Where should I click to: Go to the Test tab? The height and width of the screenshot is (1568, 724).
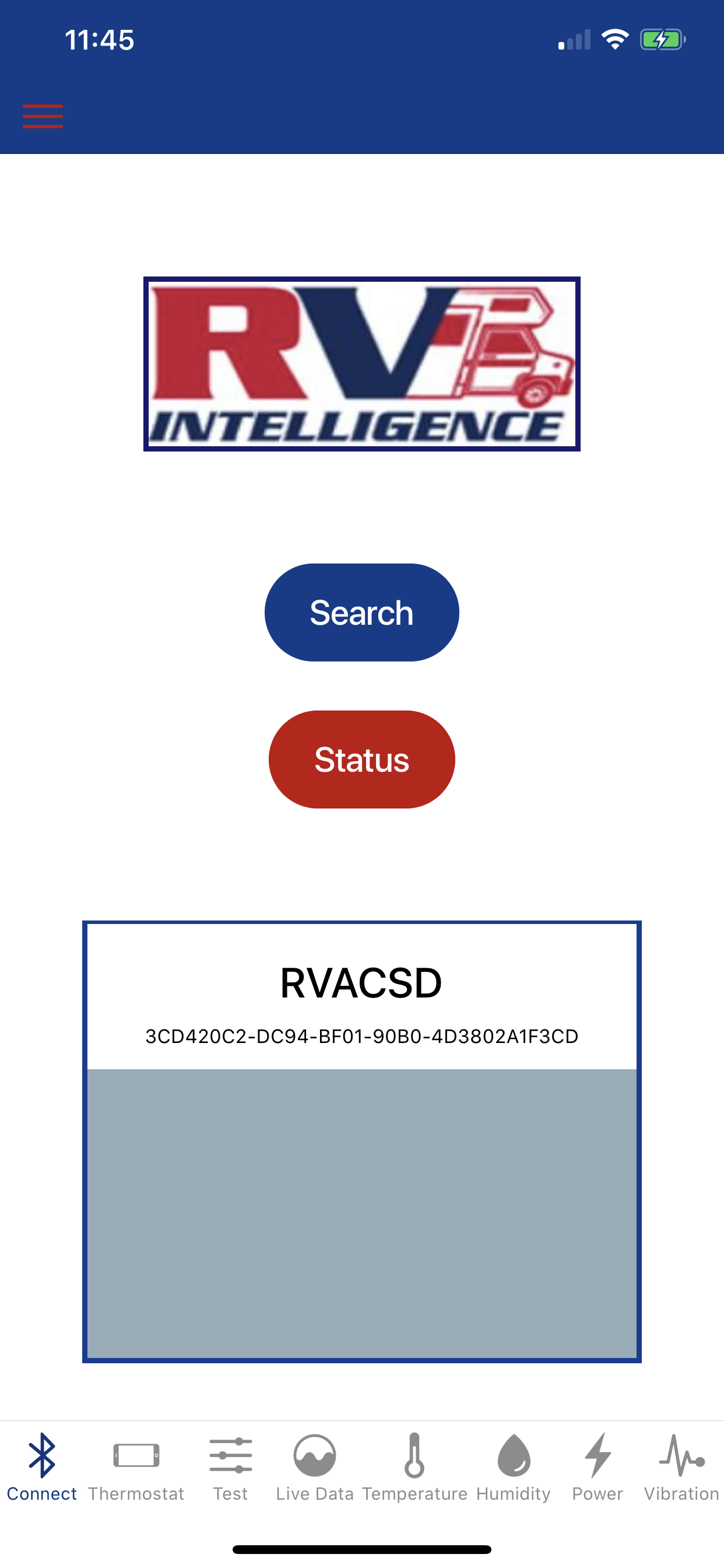tap(231, 1467)
